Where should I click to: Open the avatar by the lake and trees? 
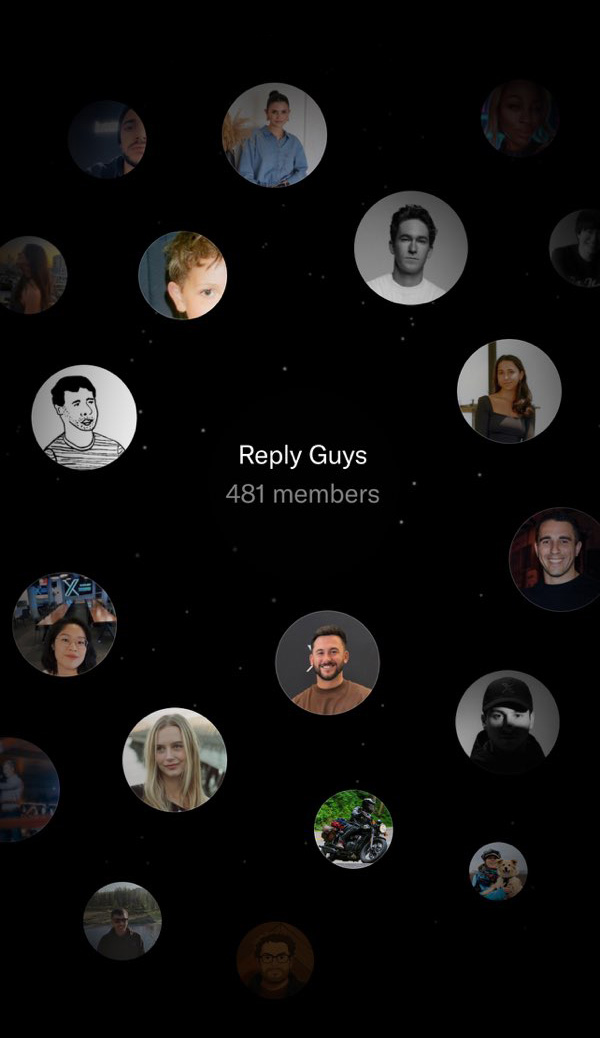pyautogui.click(x=122, y=921)
